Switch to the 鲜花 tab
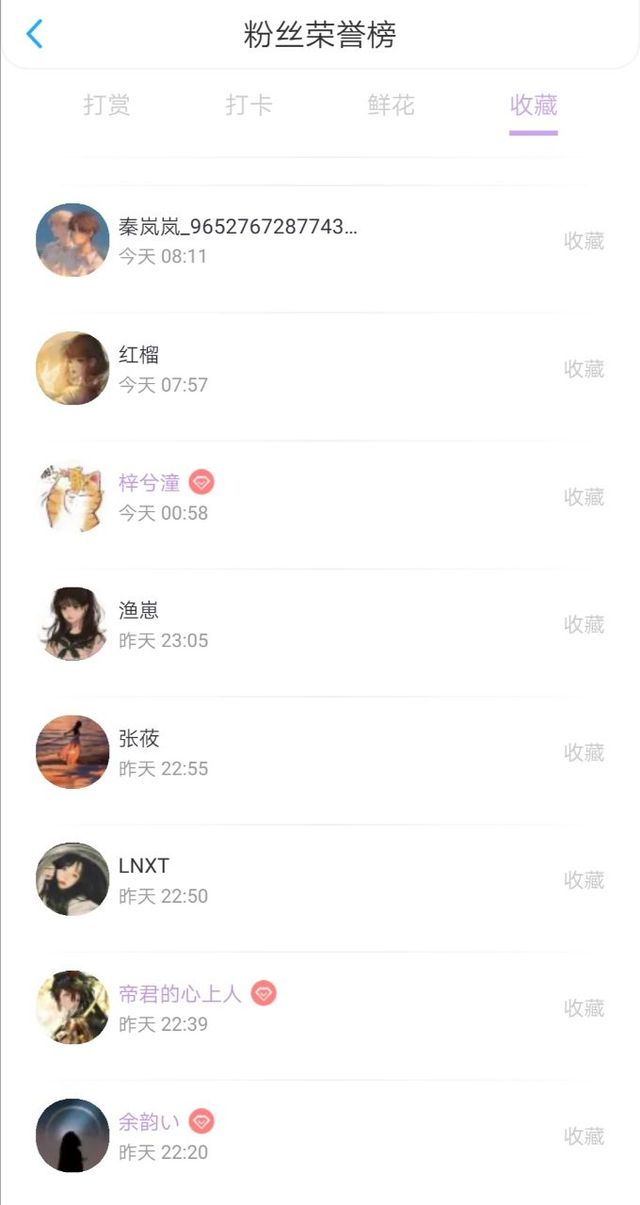The height and width of the screenshot is (1205, 640). pyautogui.click(x=391, y=105)
